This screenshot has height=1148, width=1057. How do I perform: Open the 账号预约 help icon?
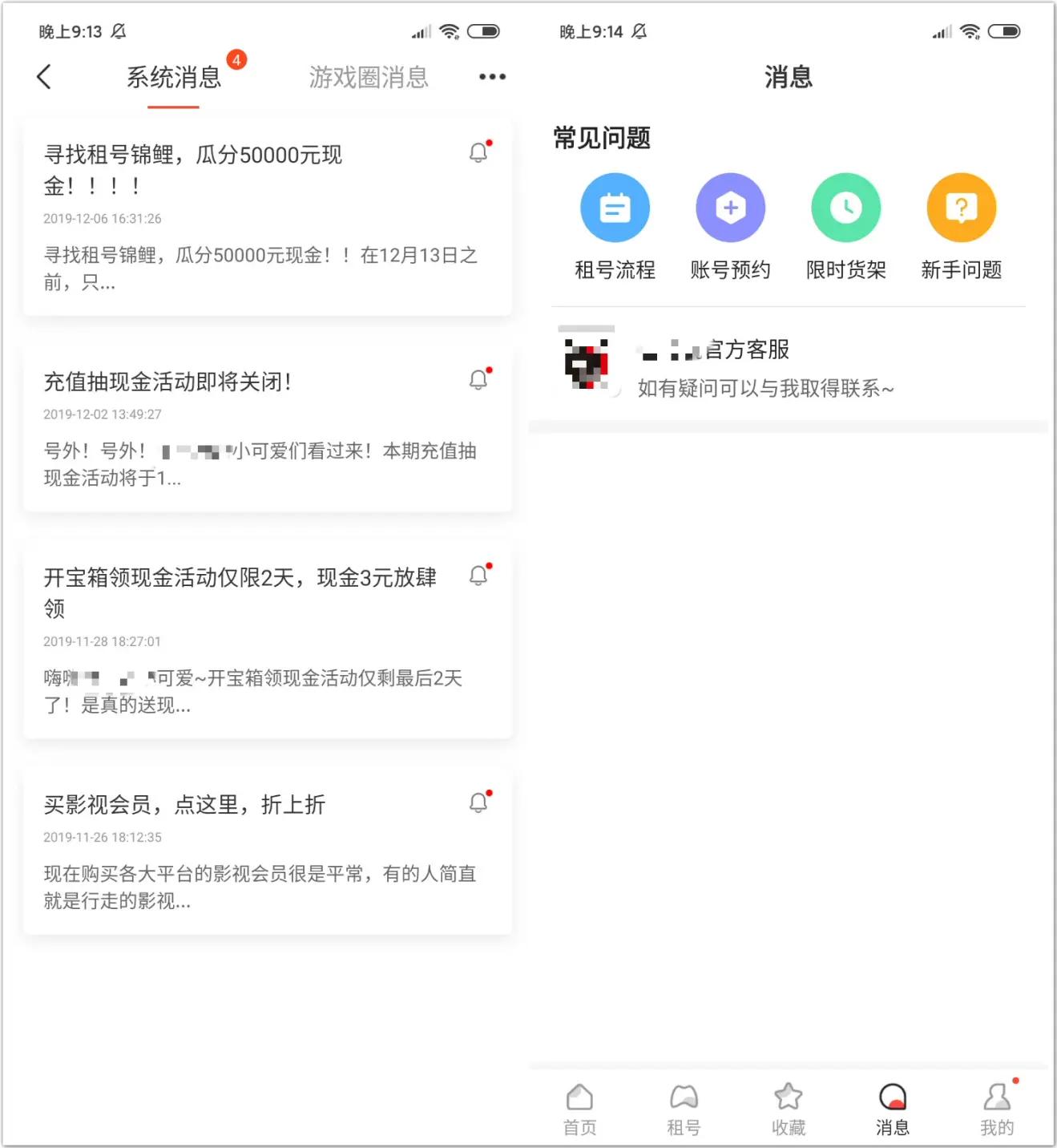730,207
